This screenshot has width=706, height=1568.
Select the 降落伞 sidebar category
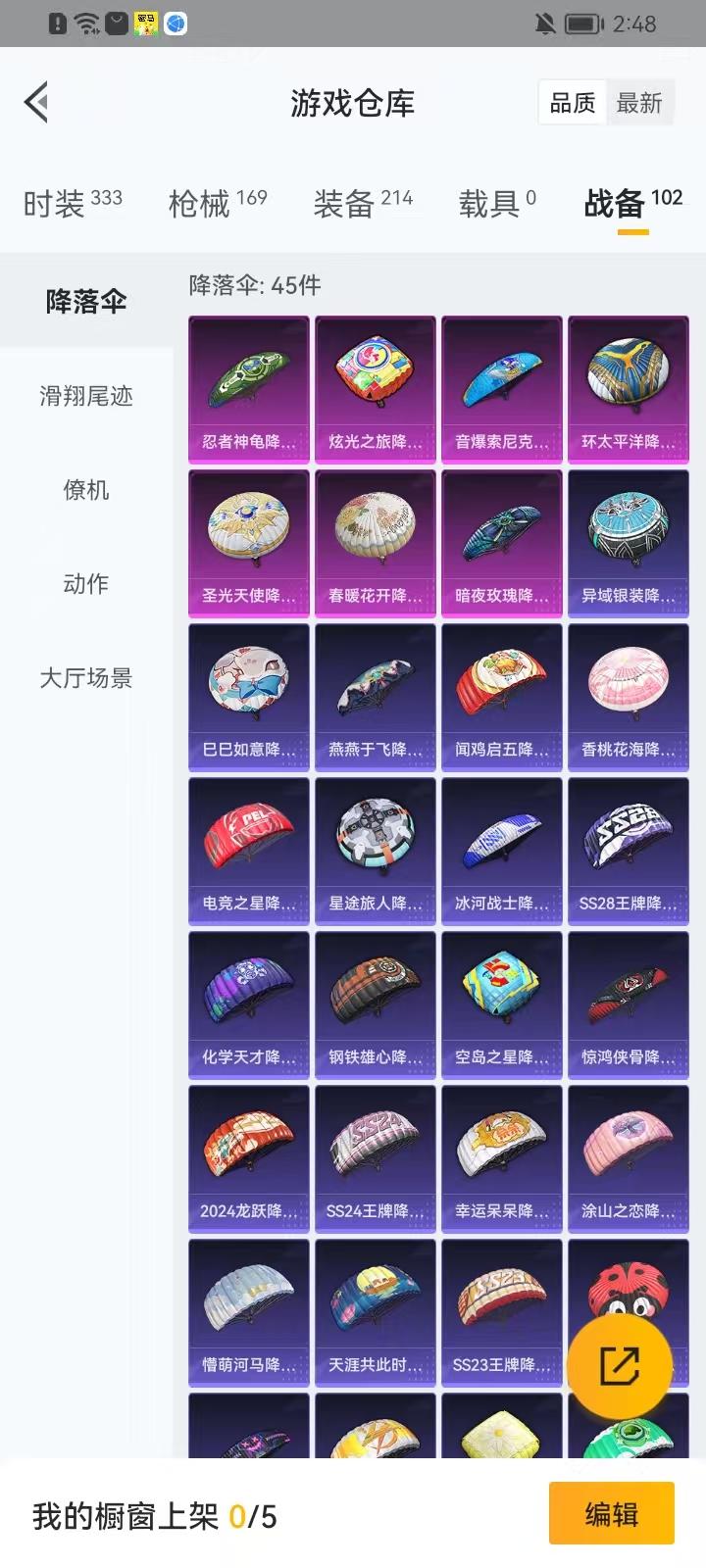(83, 302)
